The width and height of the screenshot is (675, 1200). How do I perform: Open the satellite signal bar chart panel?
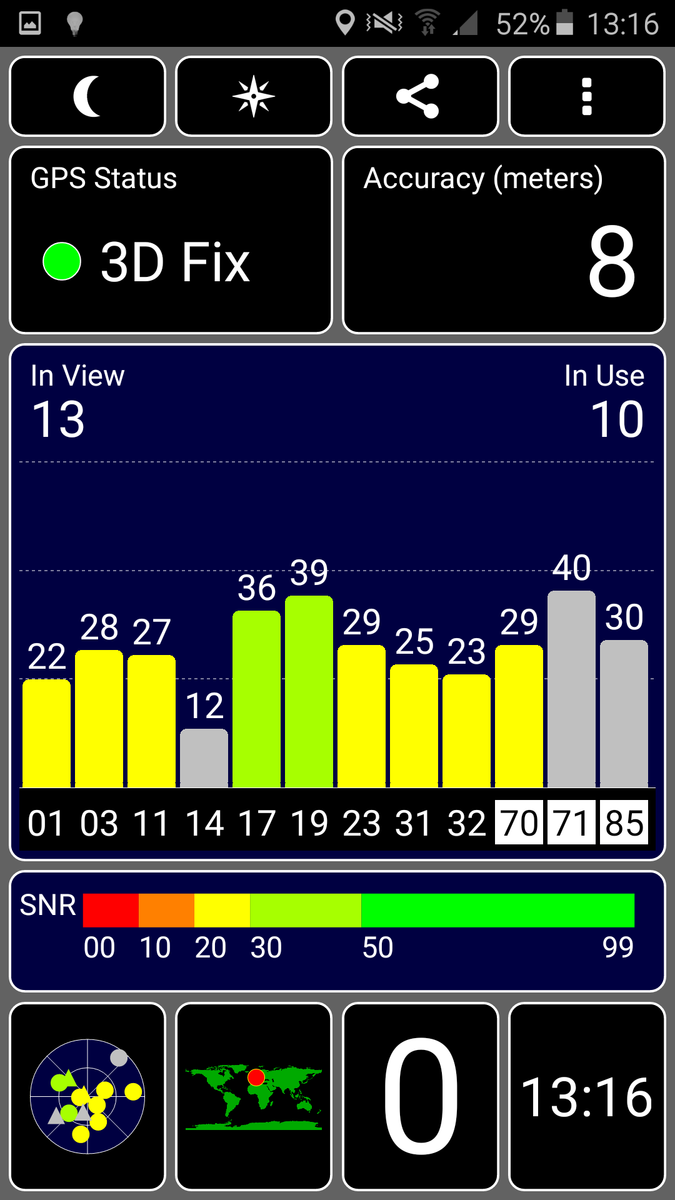[337, 602]
